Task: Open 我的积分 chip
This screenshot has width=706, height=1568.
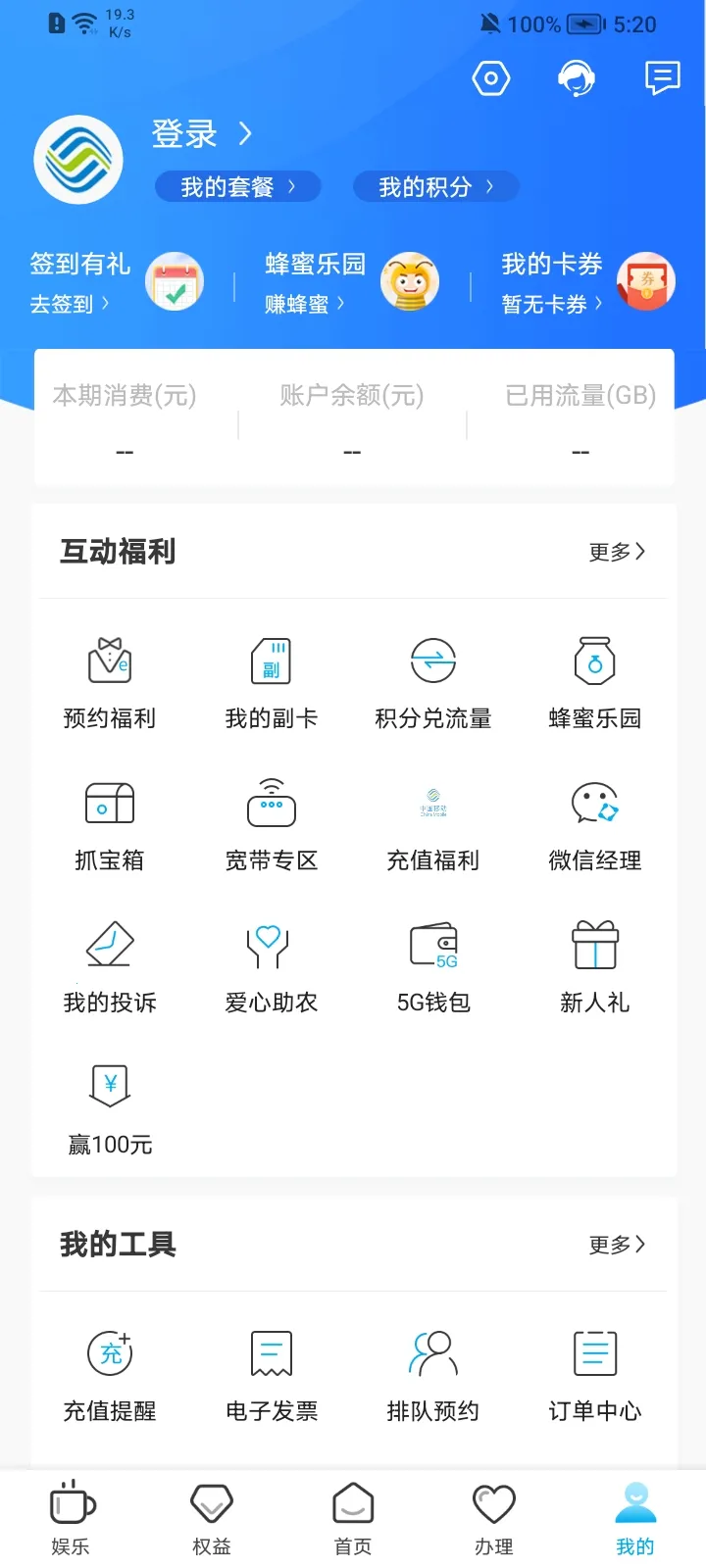Action: (x=435, y=187)
